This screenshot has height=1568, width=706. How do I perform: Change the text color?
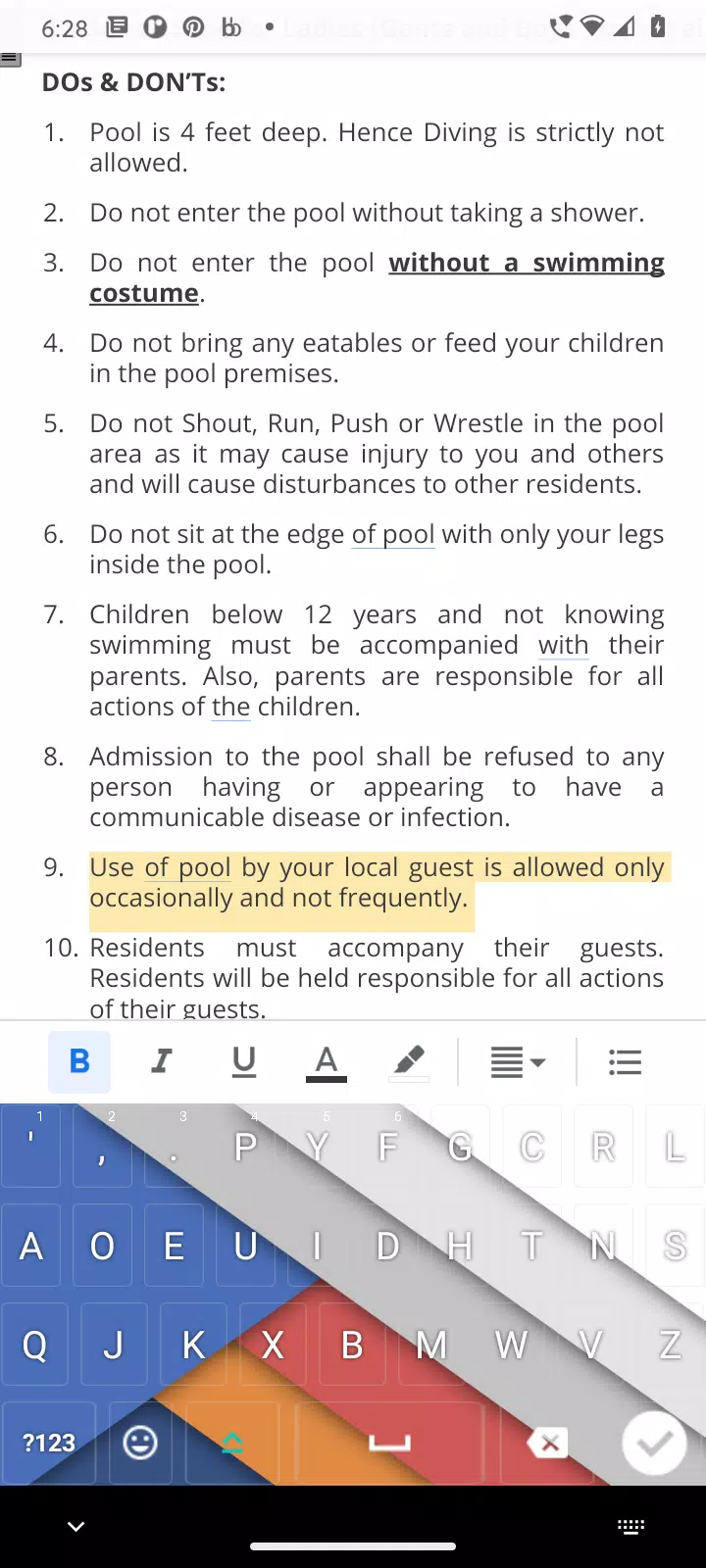(327, 1062)
